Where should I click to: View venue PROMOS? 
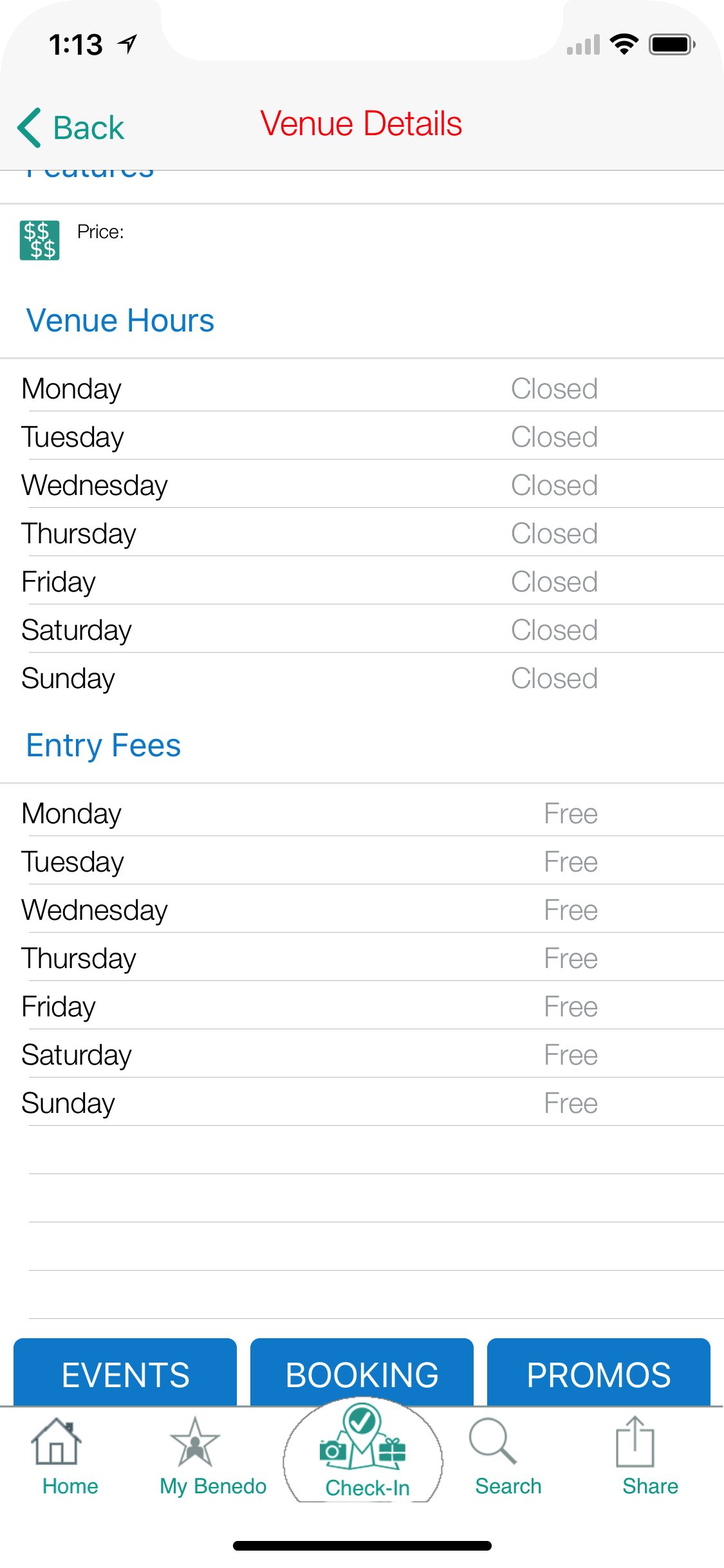pyautogui.click(x=599, y=1374)
